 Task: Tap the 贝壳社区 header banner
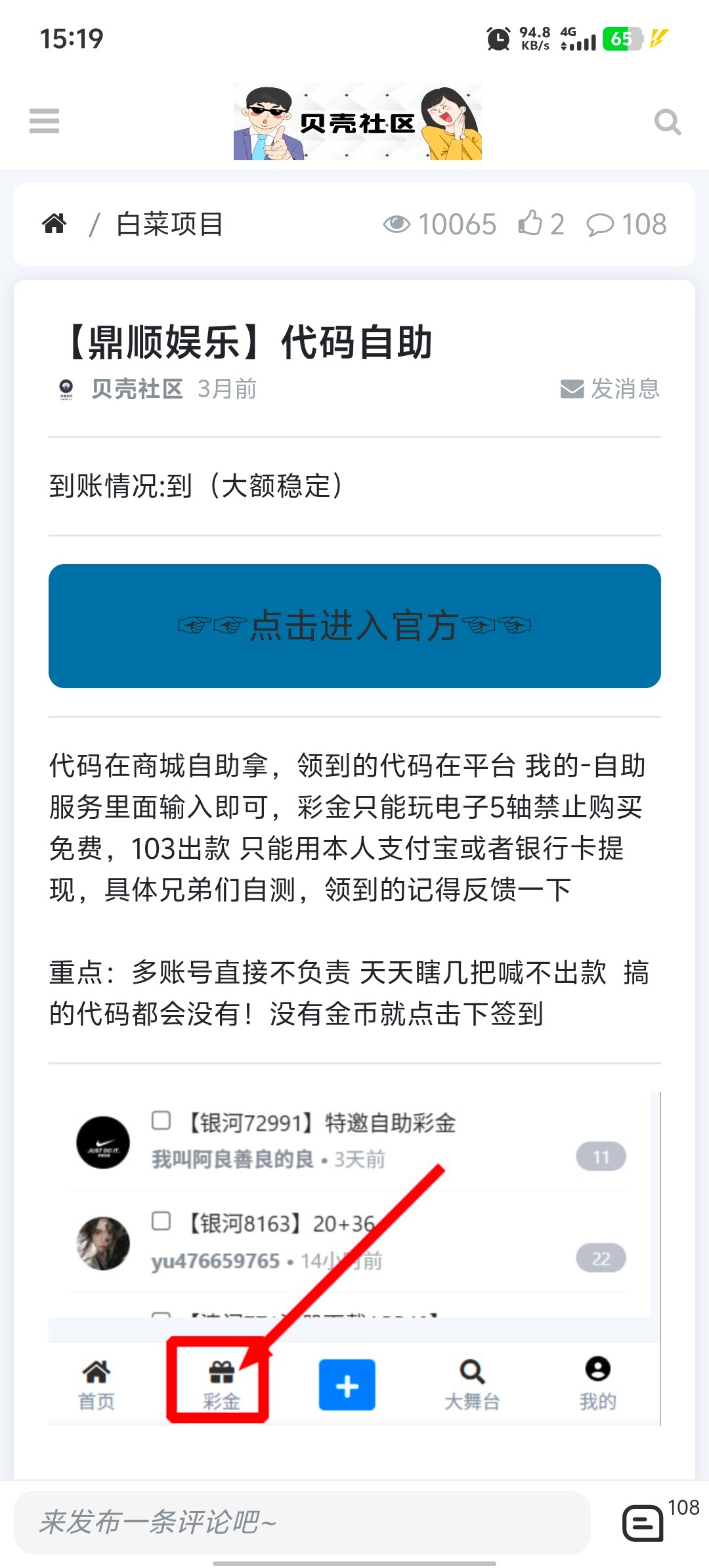point(358,122)
